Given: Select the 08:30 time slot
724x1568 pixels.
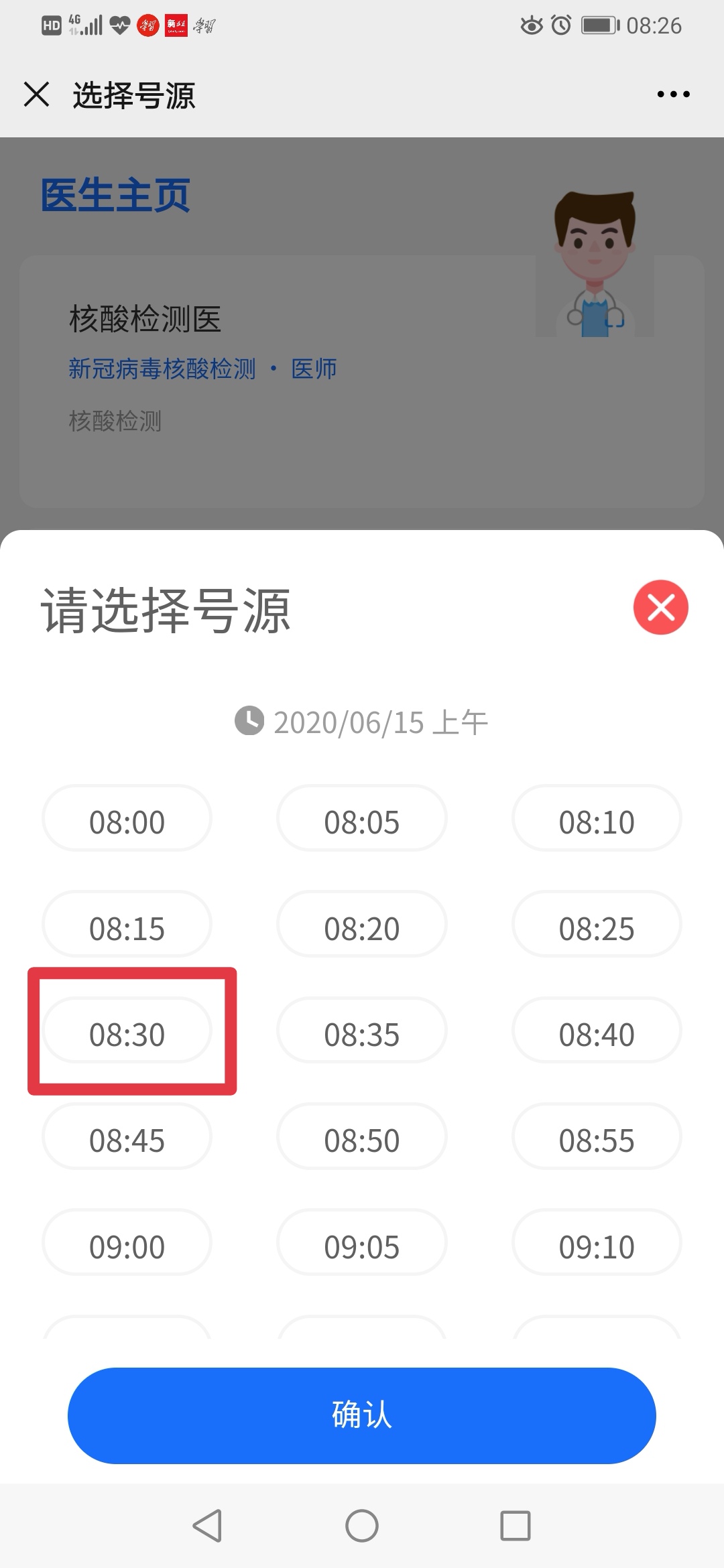Looking at the screenshot, I should [127, 1034].
